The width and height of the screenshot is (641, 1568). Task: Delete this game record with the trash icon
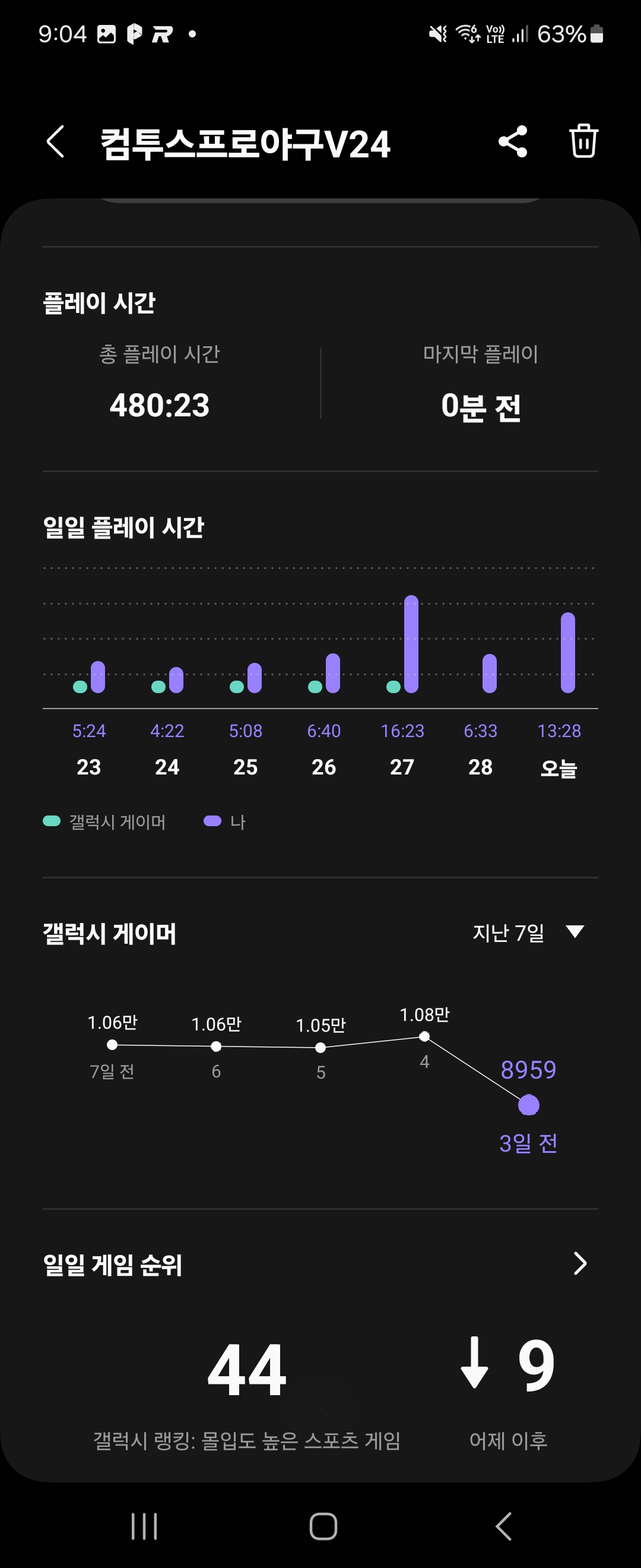(583, 141)
